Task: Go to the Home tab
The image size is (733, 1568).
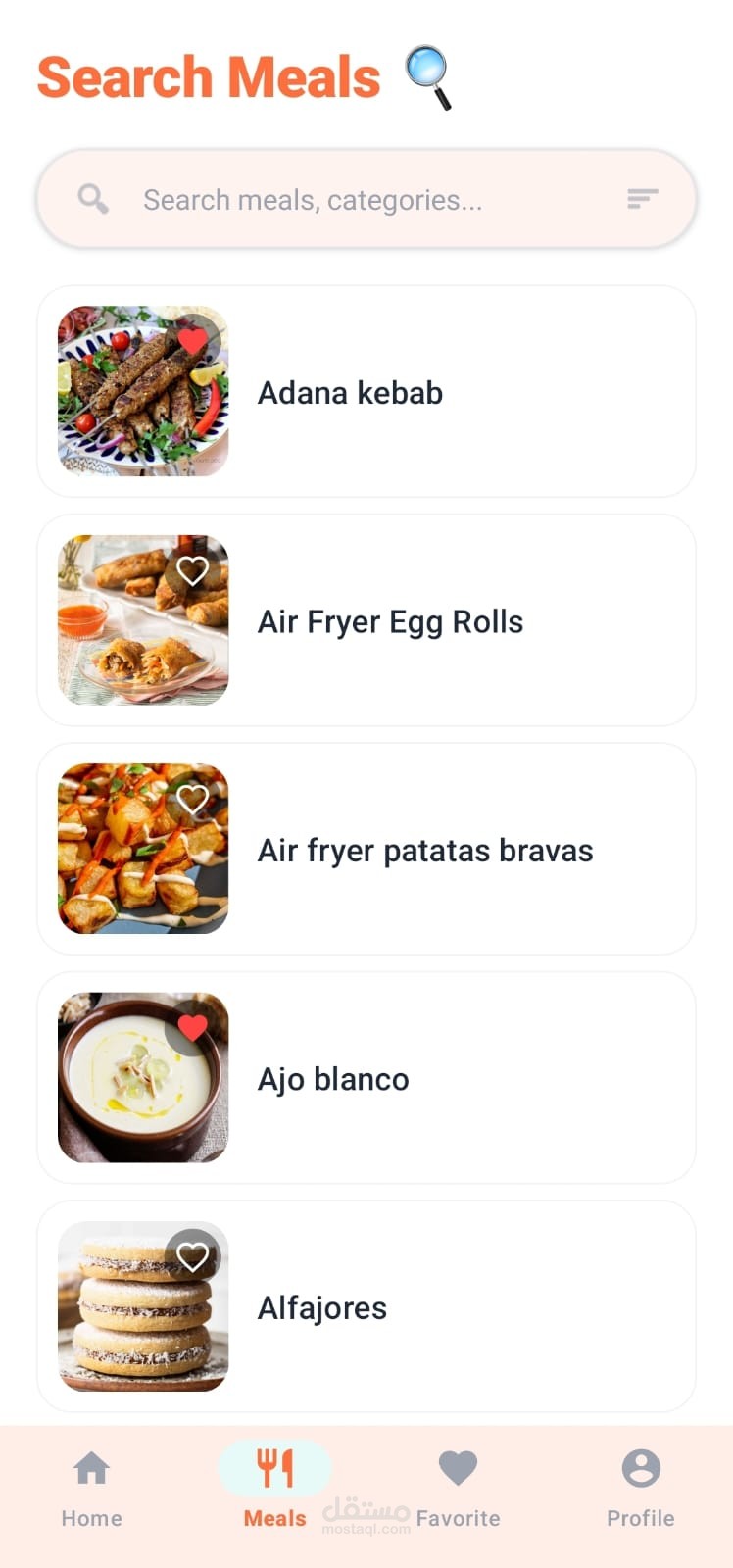Action: (92, 1490)
